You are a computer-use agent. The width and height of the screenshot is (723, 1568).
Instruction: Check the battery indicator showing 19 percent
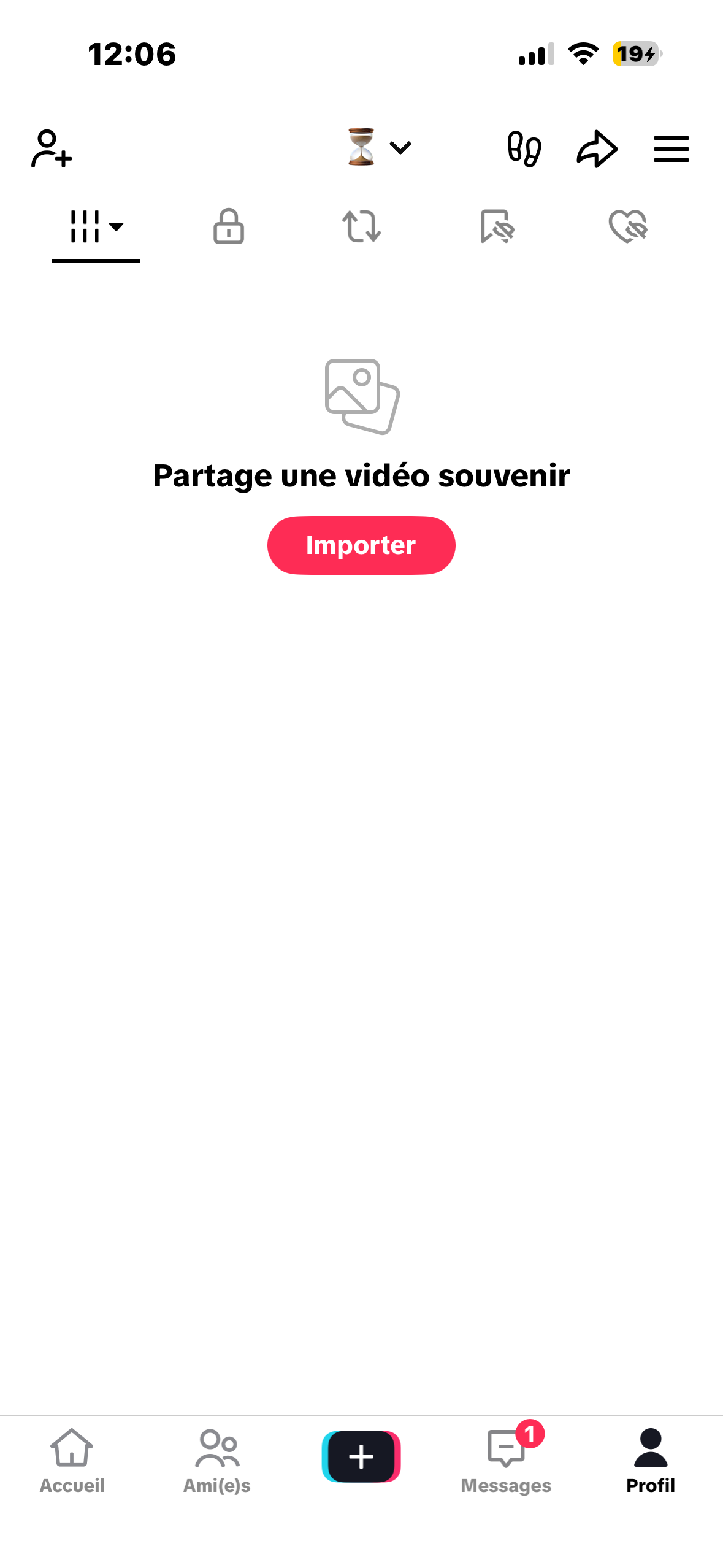pos(635,54)
